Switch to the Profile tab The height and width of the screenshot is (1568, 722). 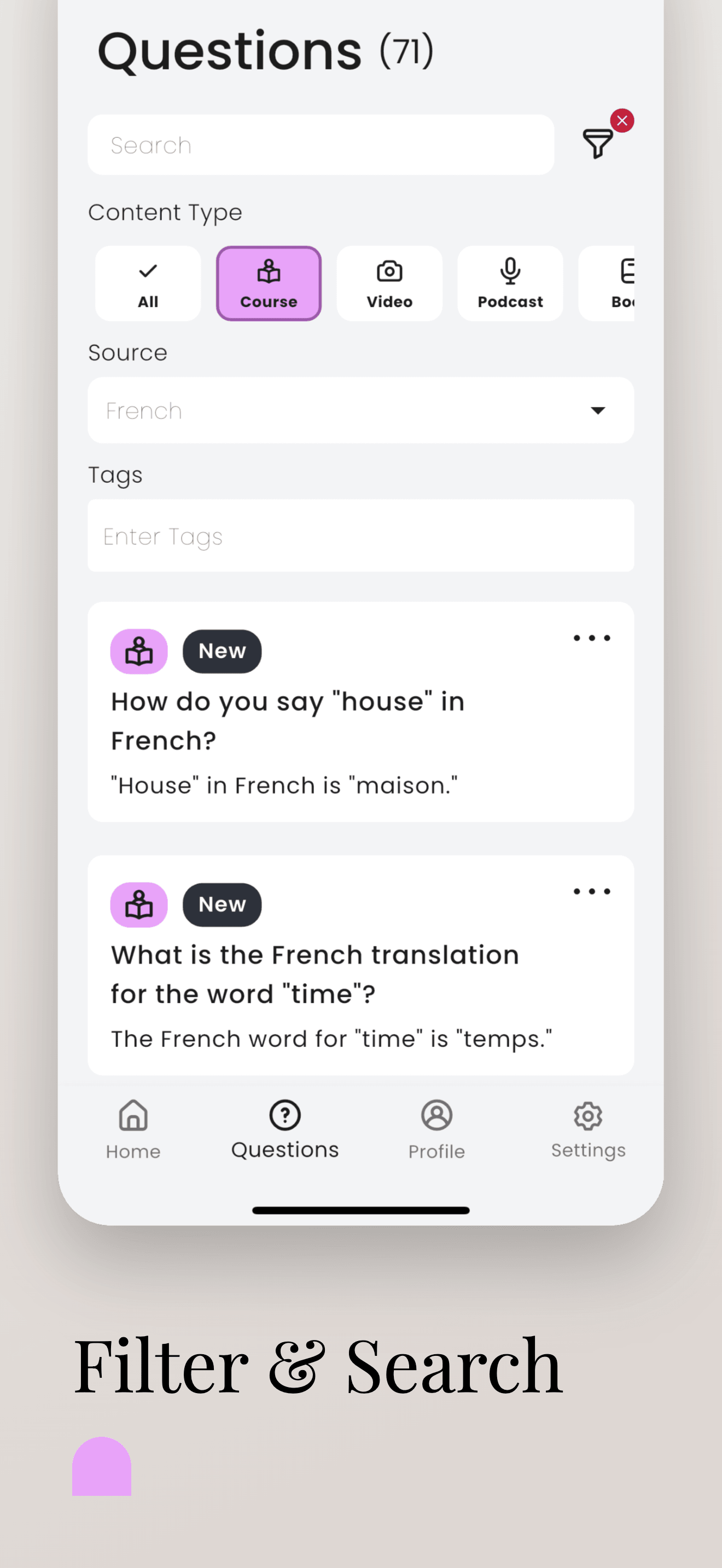[x=436, y=1126]
